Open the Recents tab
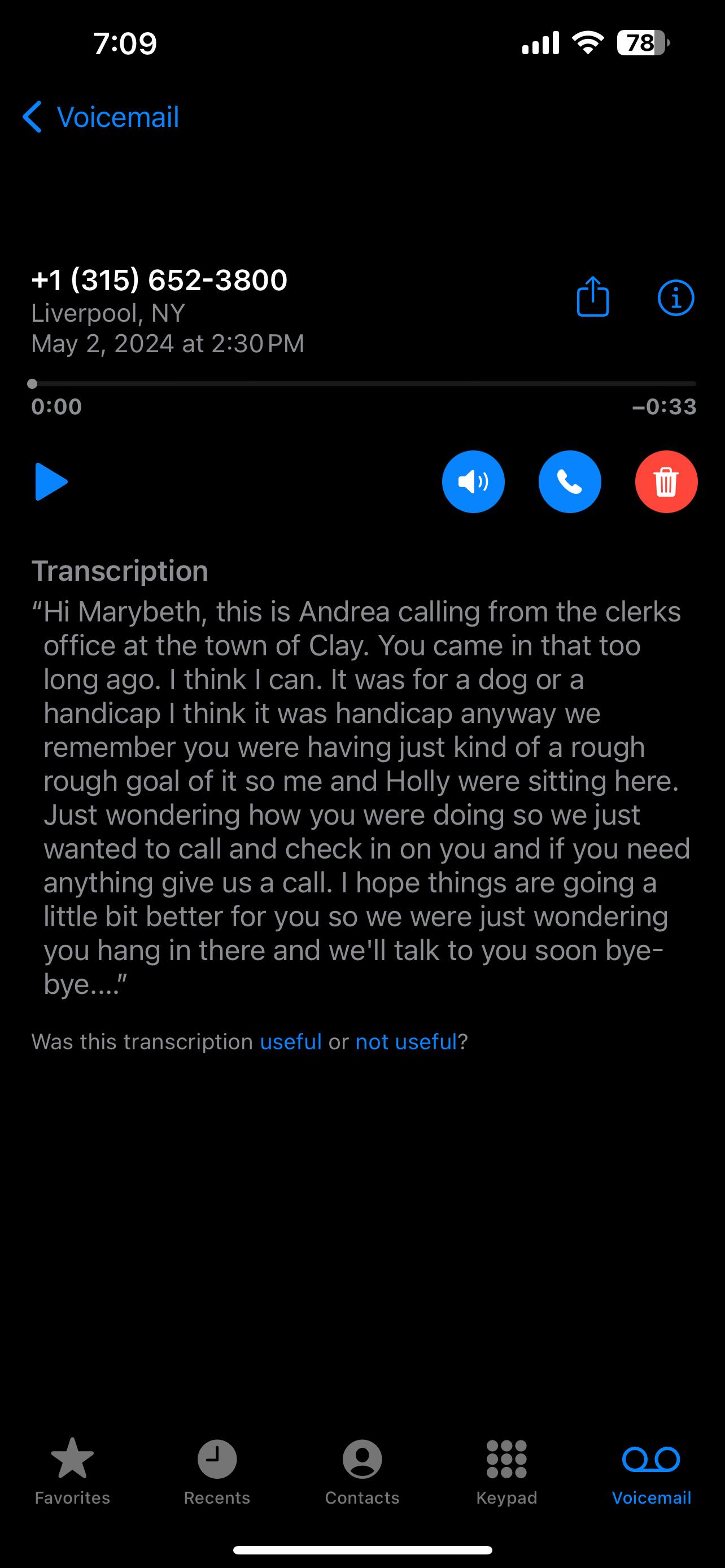Image resolution: width=725 pixels, height=1568 pixels. pos(217,1472)
